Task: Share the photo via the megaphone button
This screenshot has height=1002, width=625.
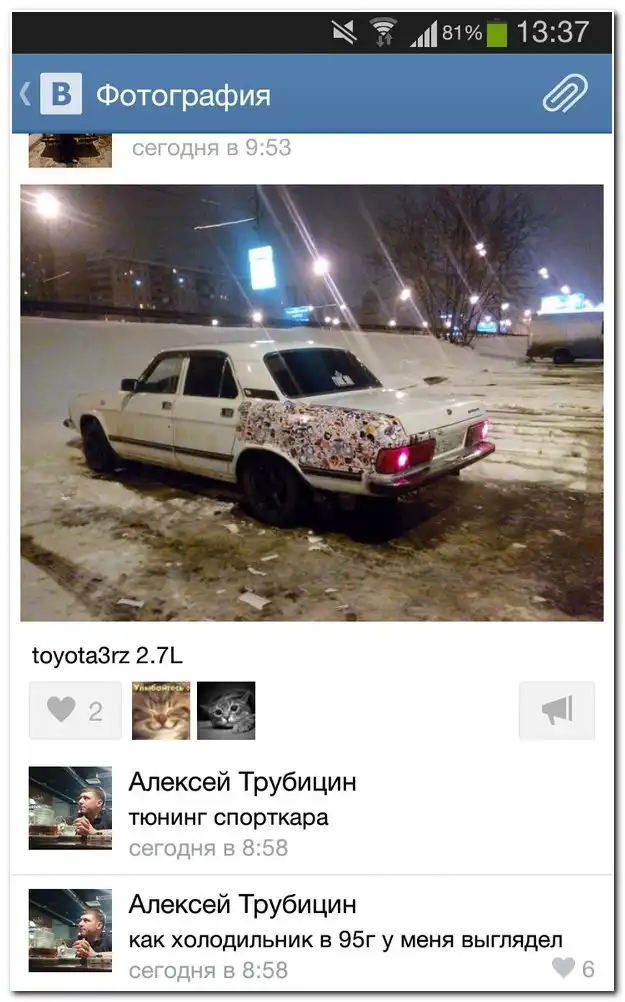Action: coord(557,711)
